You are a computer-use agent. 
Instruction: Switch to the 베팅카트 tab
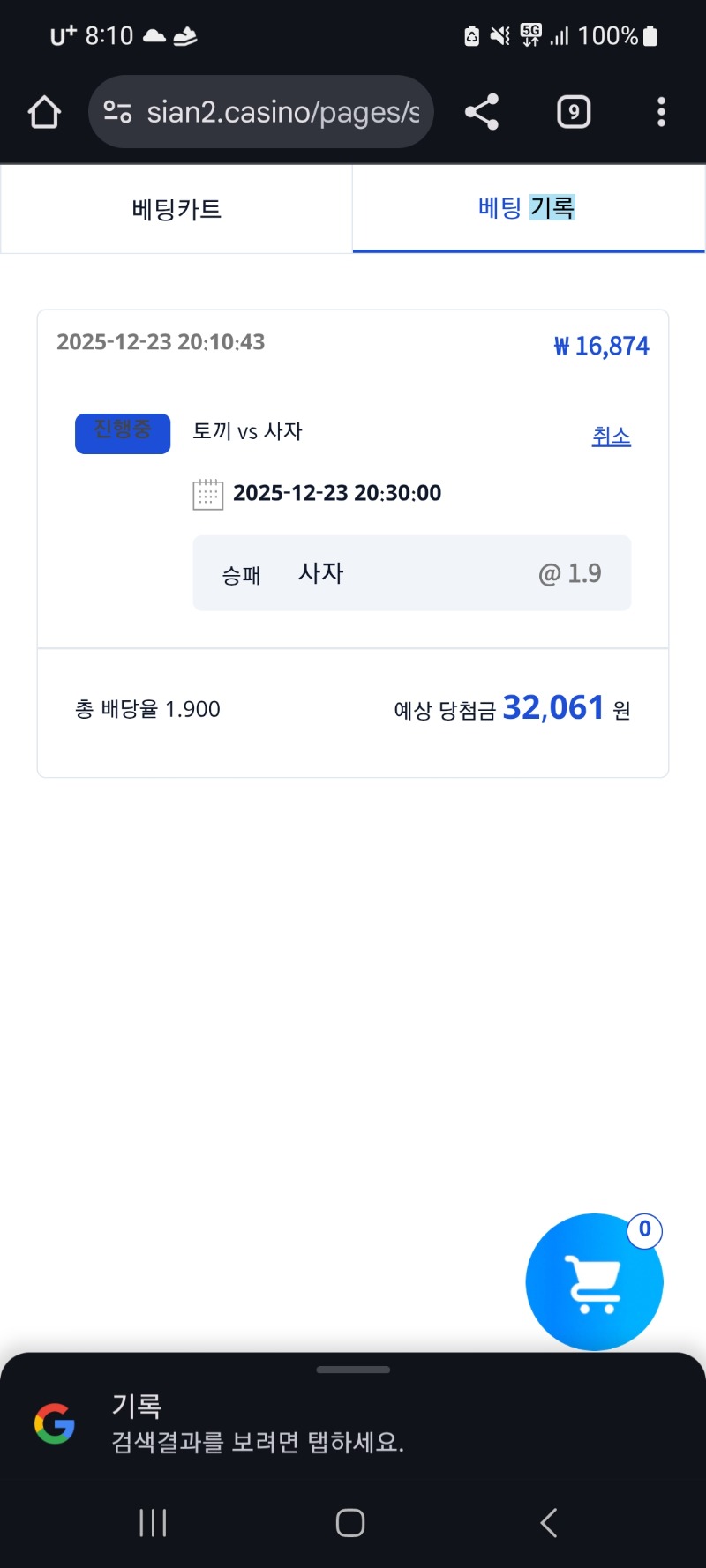click(176, 209)
